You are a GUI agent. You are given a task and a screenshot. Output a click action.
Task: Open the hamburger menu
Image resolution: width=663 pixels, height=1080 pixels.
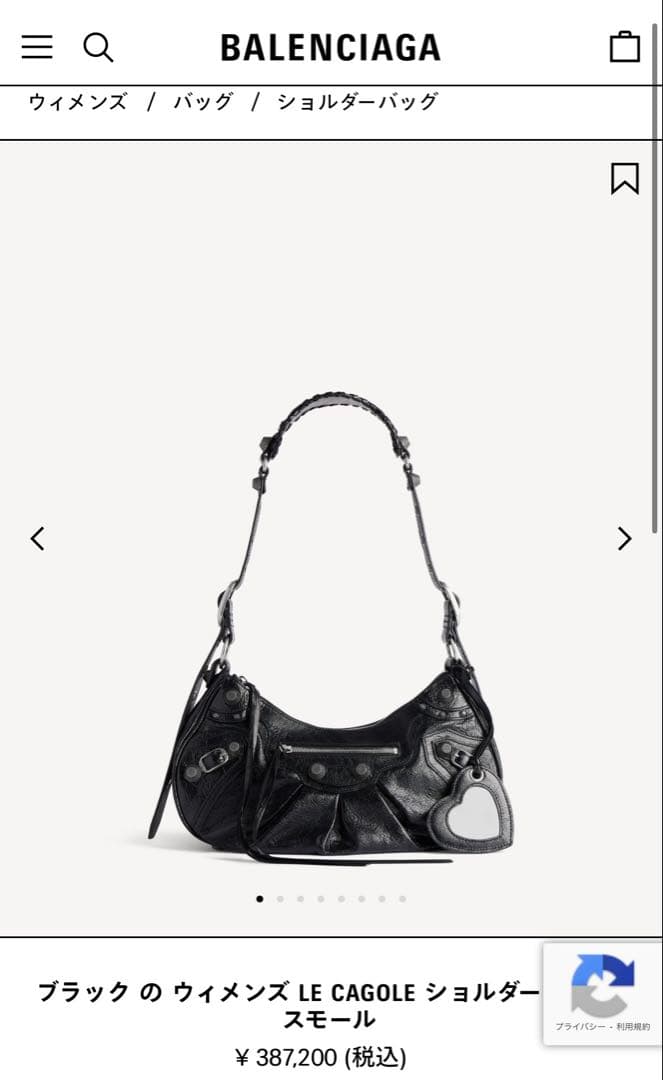tap(37, 47)
